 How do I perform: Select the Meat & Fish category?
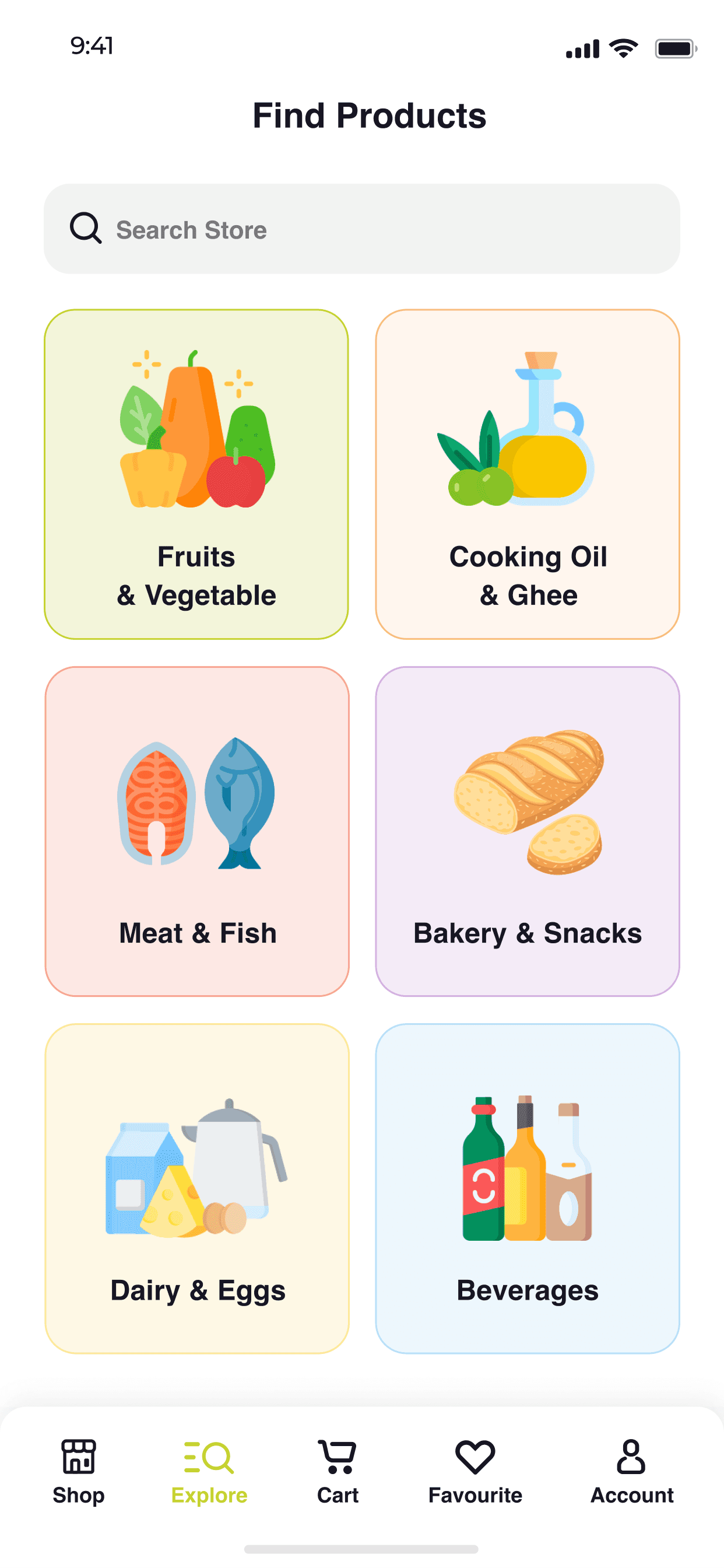(196, 831)
